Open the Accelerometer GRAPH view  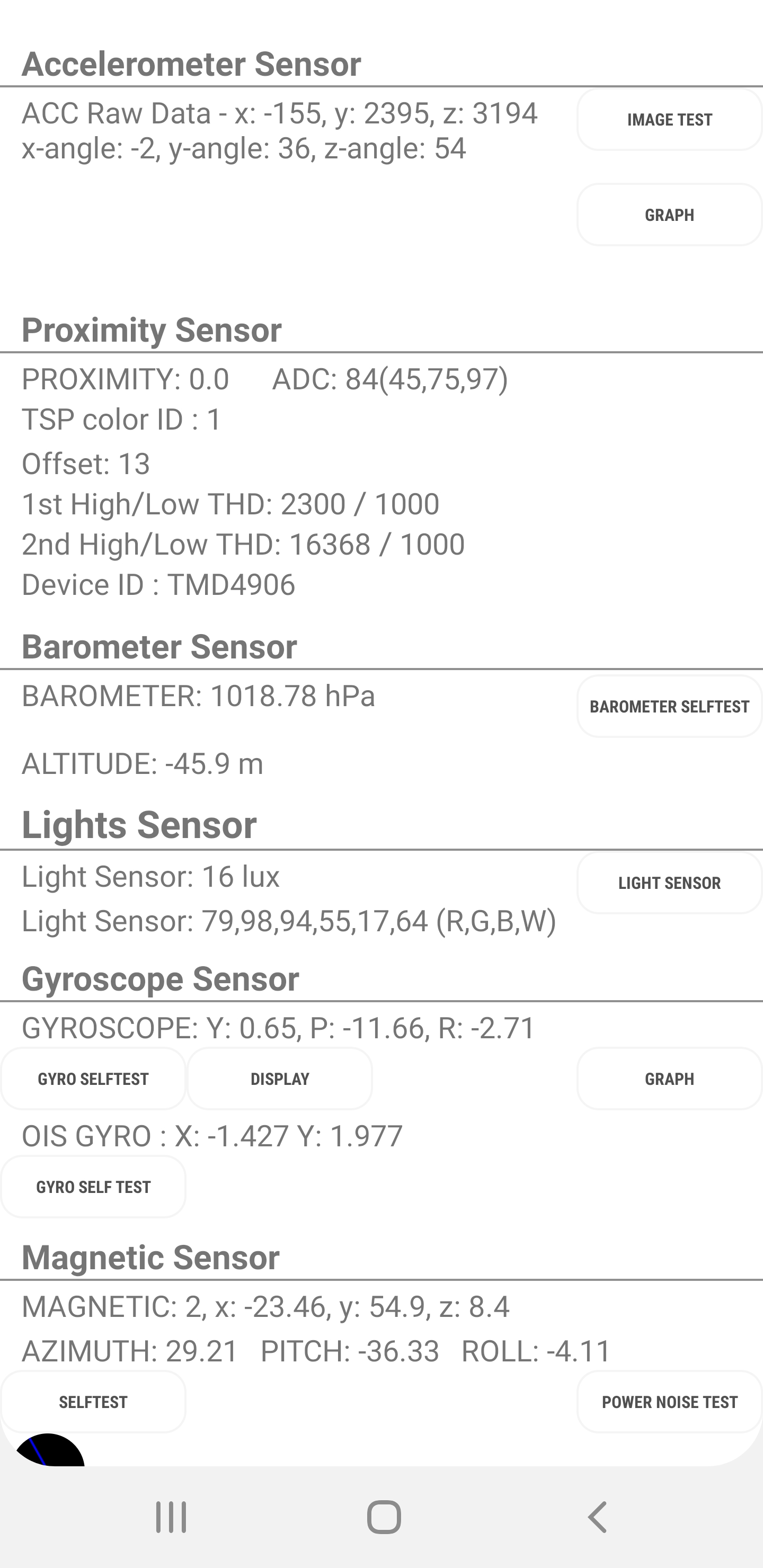tap(669, 215)
